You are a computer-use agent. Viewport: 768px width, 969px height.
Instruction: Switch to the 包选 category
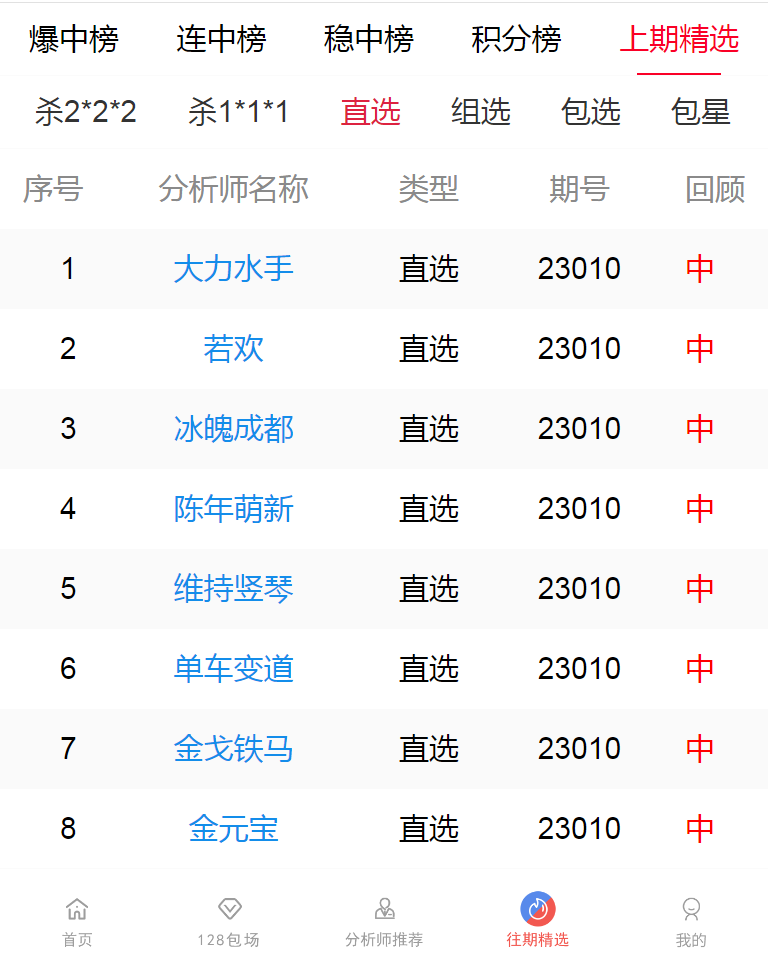tap(590, 112)
